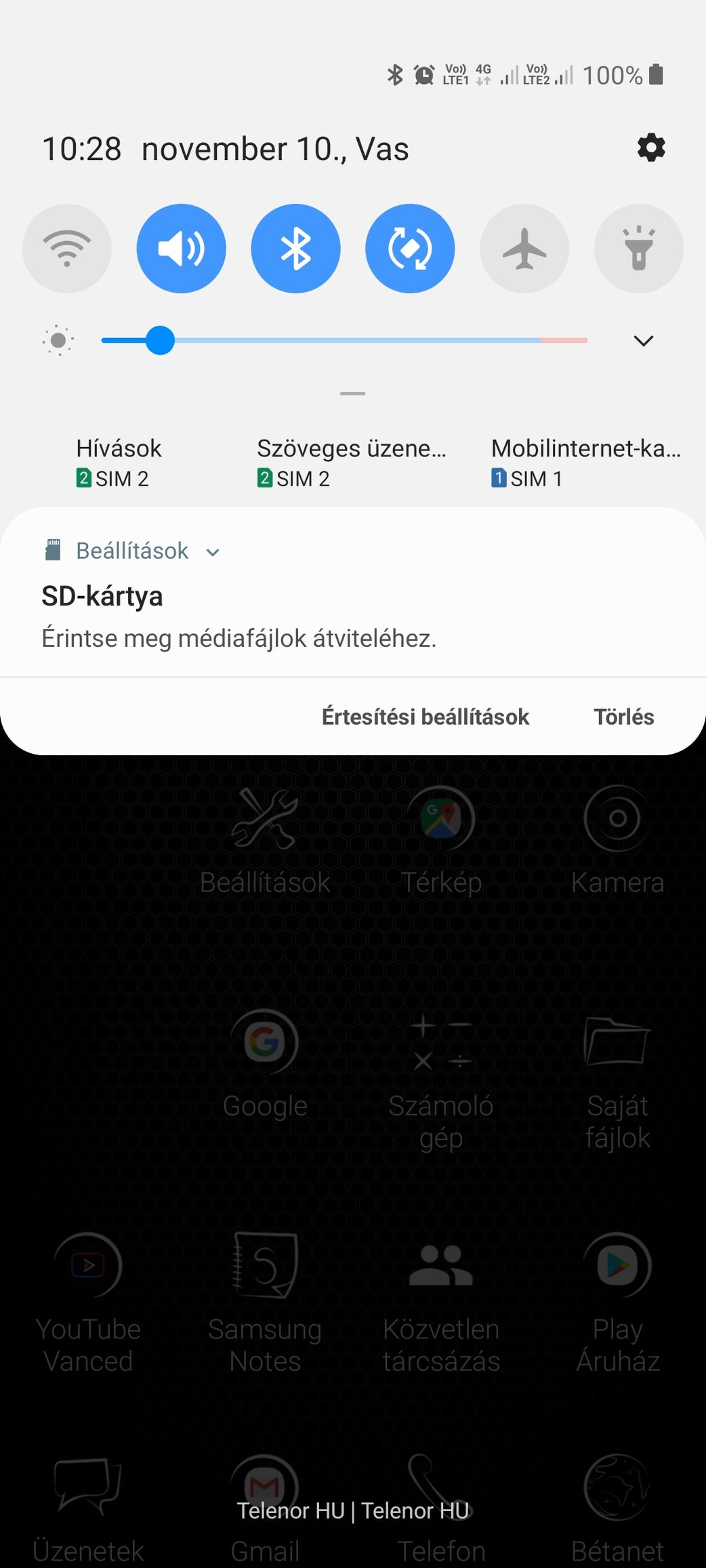Change SIM for Mobilinternet-kapcsolat
The width and height of the screenshot is (706, 1568).
(x=586, y=463)
